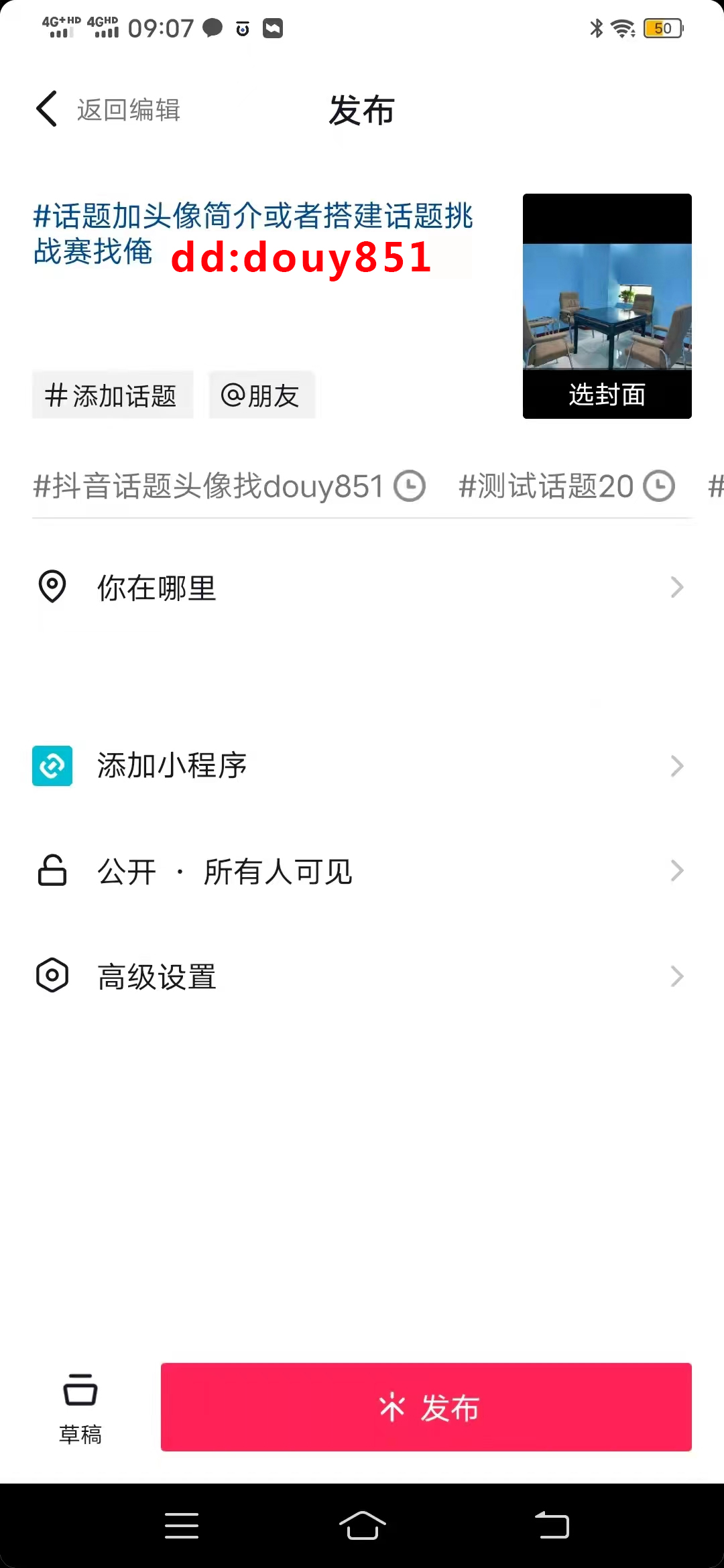
Task: Tap 选封面 to choose a cover
Action: click(x=605, y=395)
